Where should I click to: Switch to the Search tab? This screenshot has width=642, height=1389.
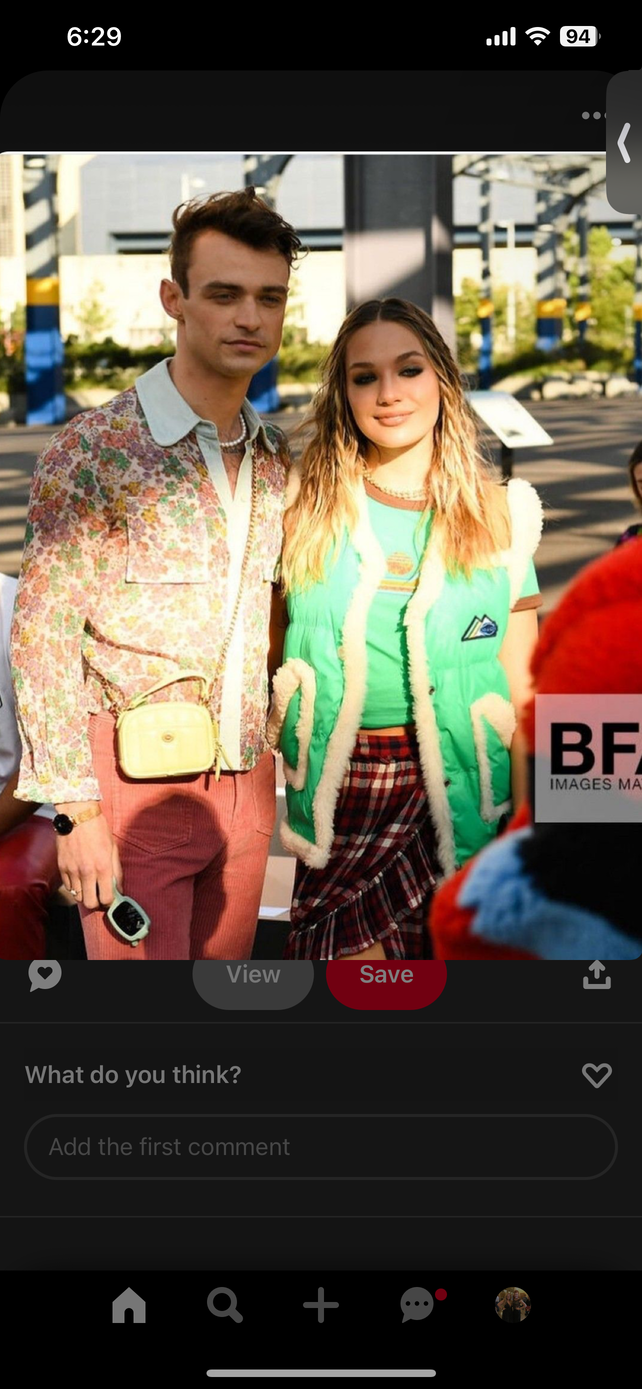coord(224,1305)
